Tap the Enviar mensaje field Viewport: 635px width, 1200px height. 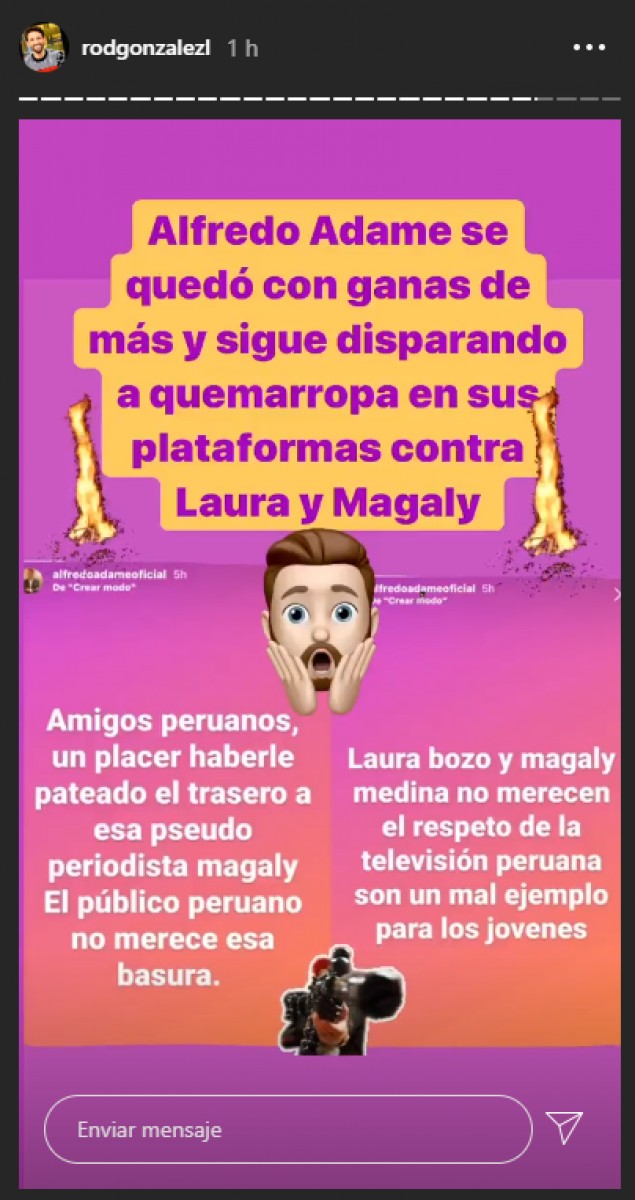288,1130
